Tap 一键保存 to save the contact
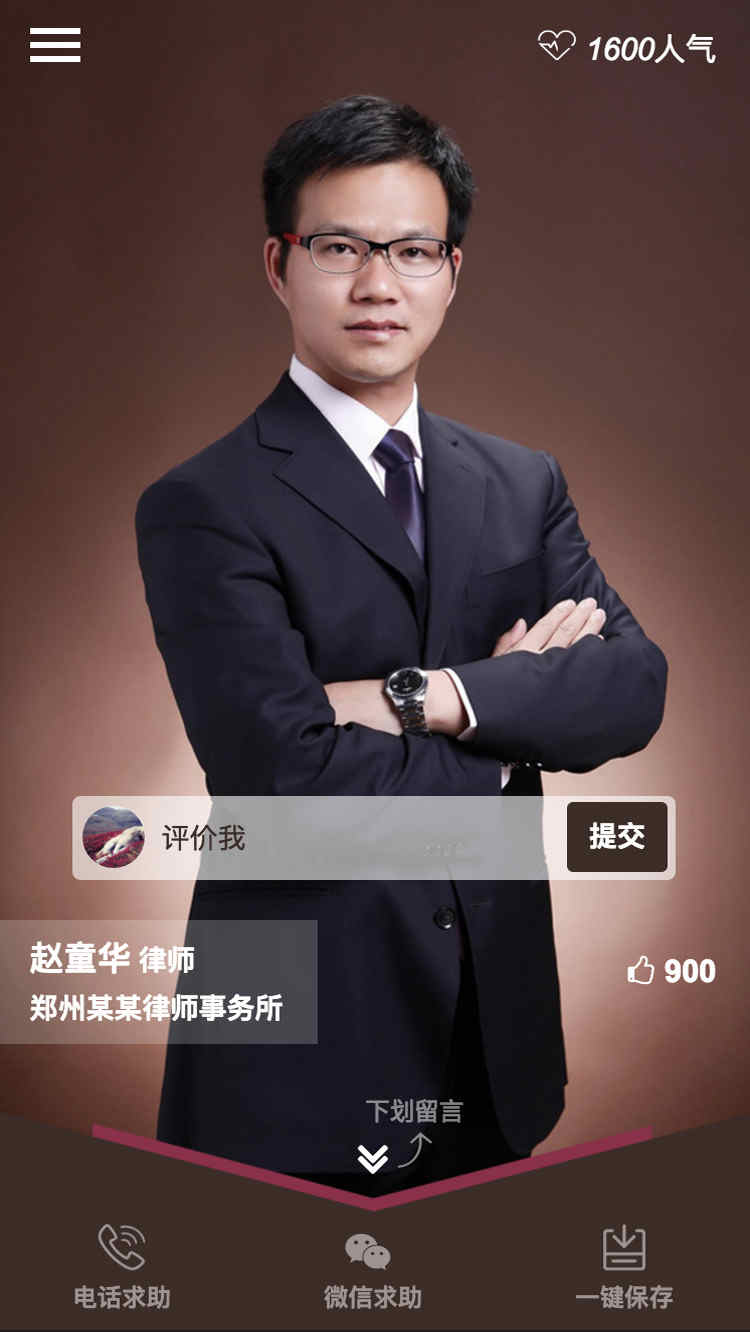 [x=623, y=1267]
